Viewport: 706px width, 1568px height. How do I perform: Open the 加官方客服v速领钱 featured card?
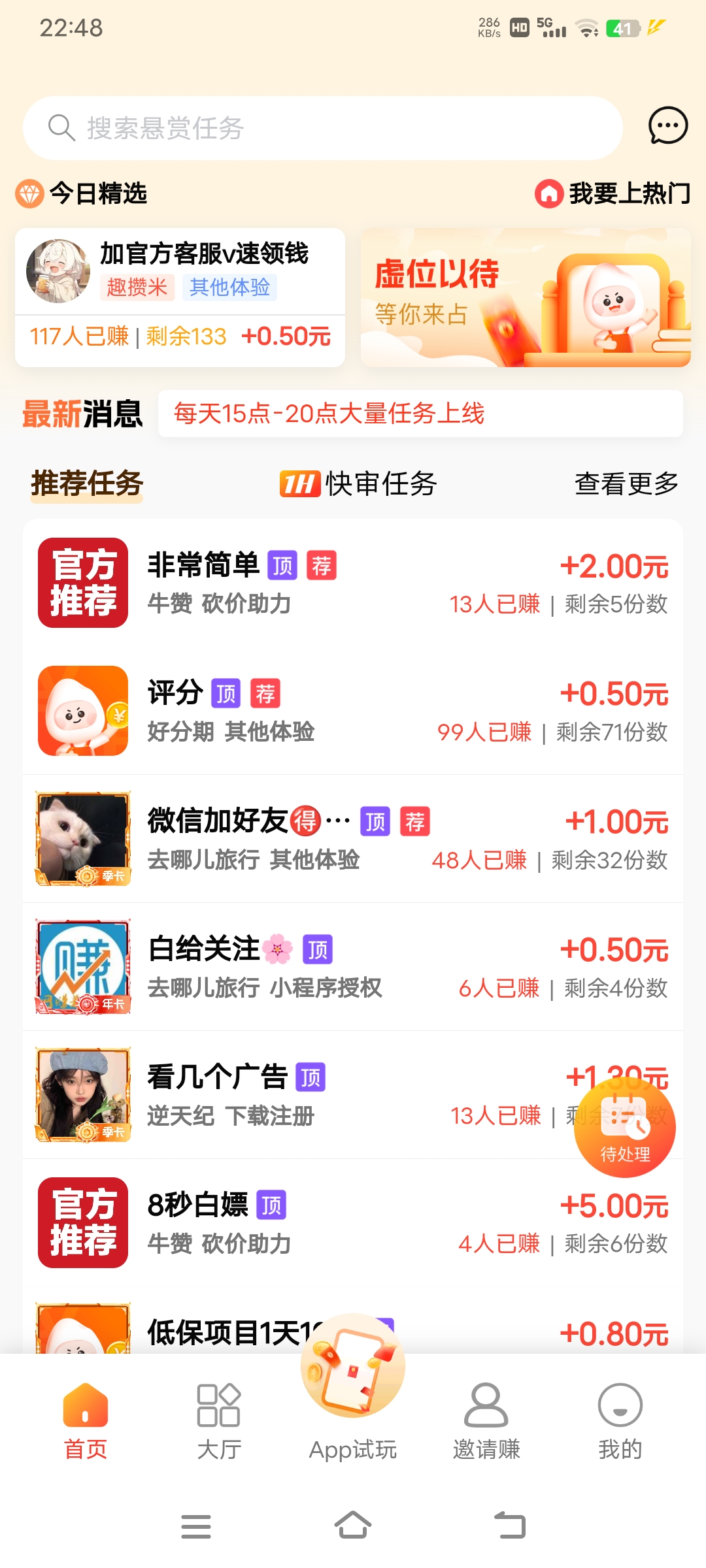[180, 297]
